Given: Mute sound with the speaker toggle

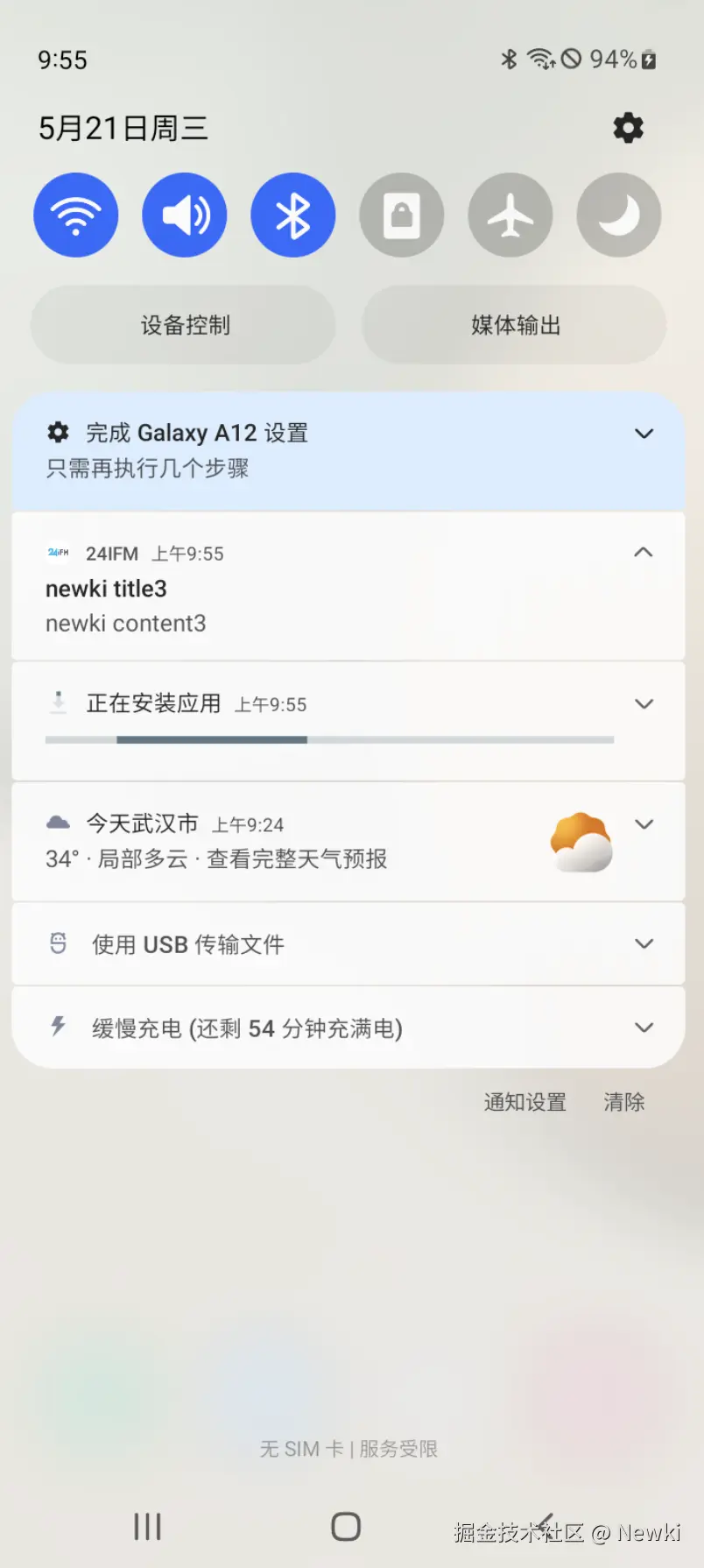Looking at the screenshot, I should coord(185,215).
